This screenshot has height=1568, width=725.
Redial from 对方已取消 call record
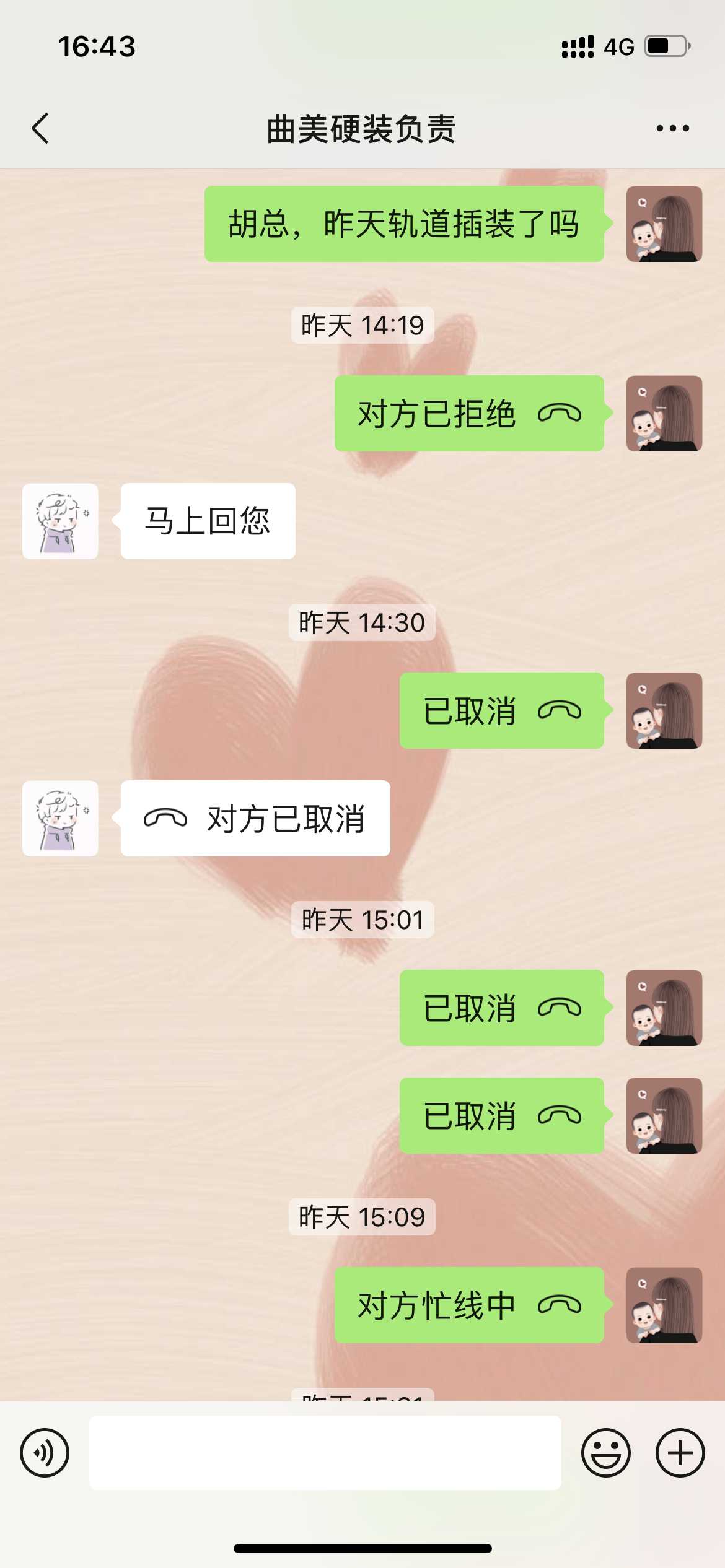pyautogui.click(x=255, y=819)
